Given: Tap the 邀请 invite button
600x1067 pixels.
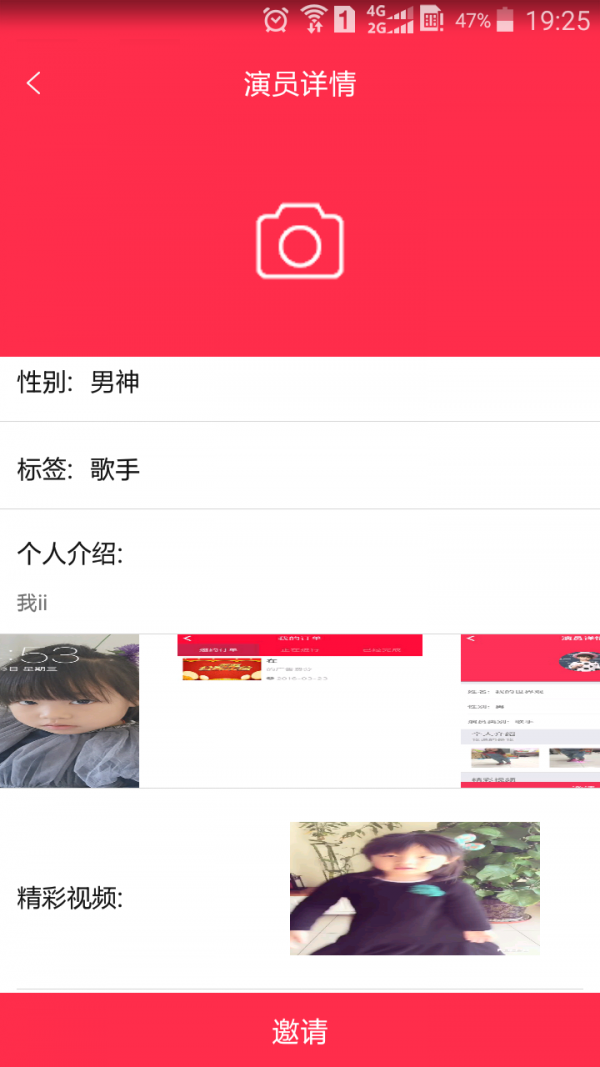Looking at the screenshot, I should [x=300, y=1030].
